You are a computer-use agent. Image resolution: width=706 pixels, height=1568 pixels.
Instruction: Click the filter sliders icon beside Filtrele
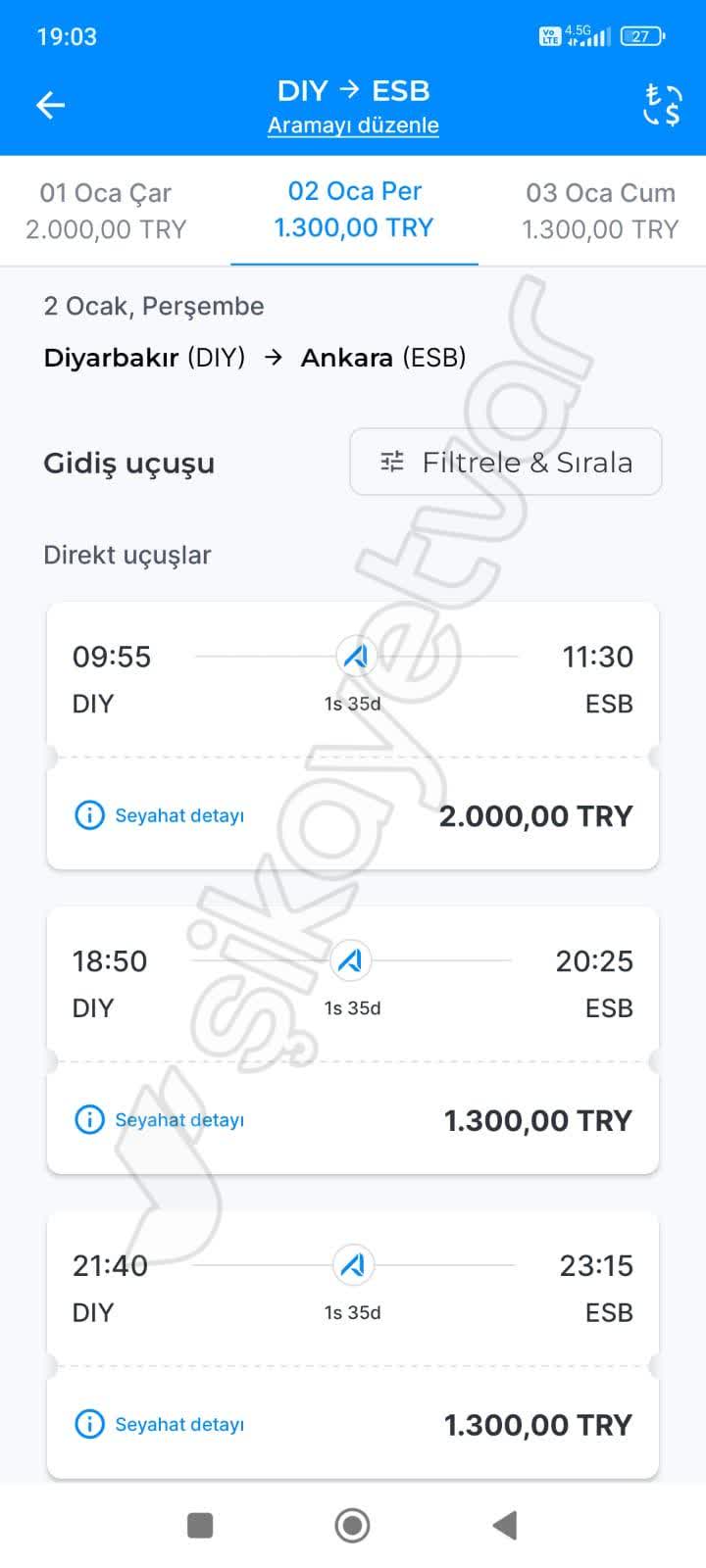pos(391,461)
